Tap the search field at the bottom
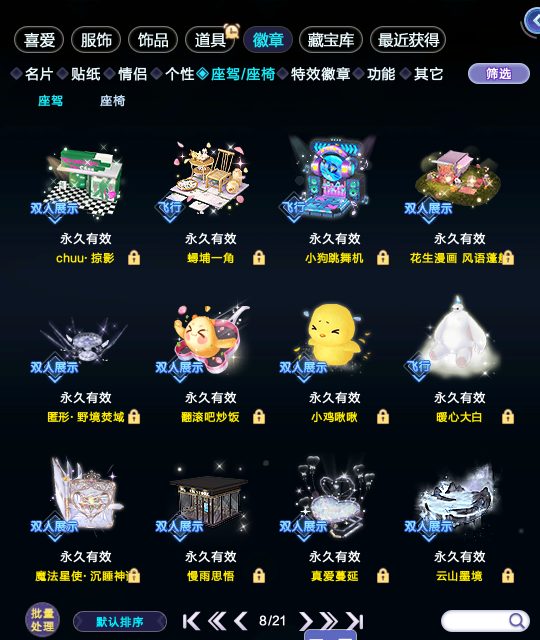 pyautogui.click(x=485, y=621)
